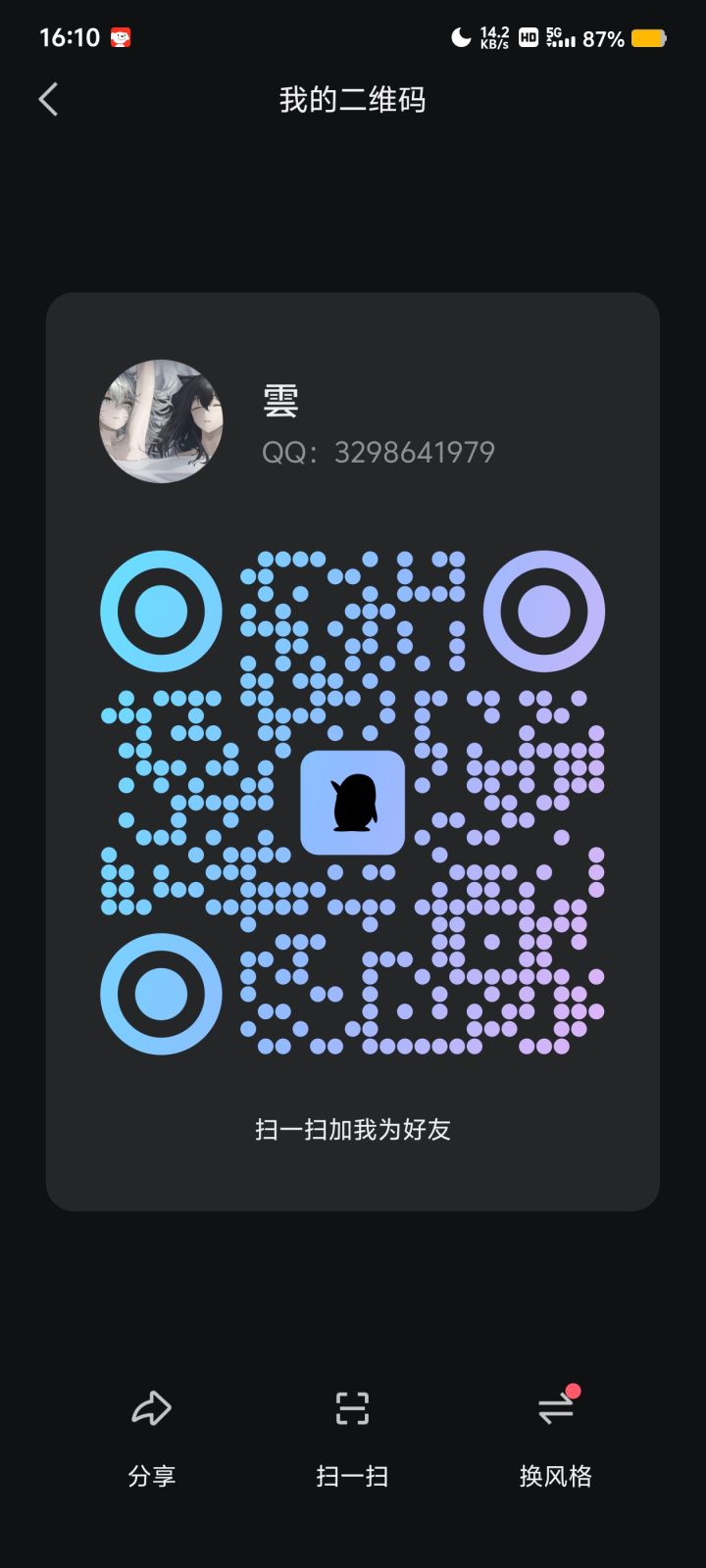The height and width of the screenshot is (1568, 706).
Task: Tap the red QQ notification icon in status bar
Action: [123, 36]
